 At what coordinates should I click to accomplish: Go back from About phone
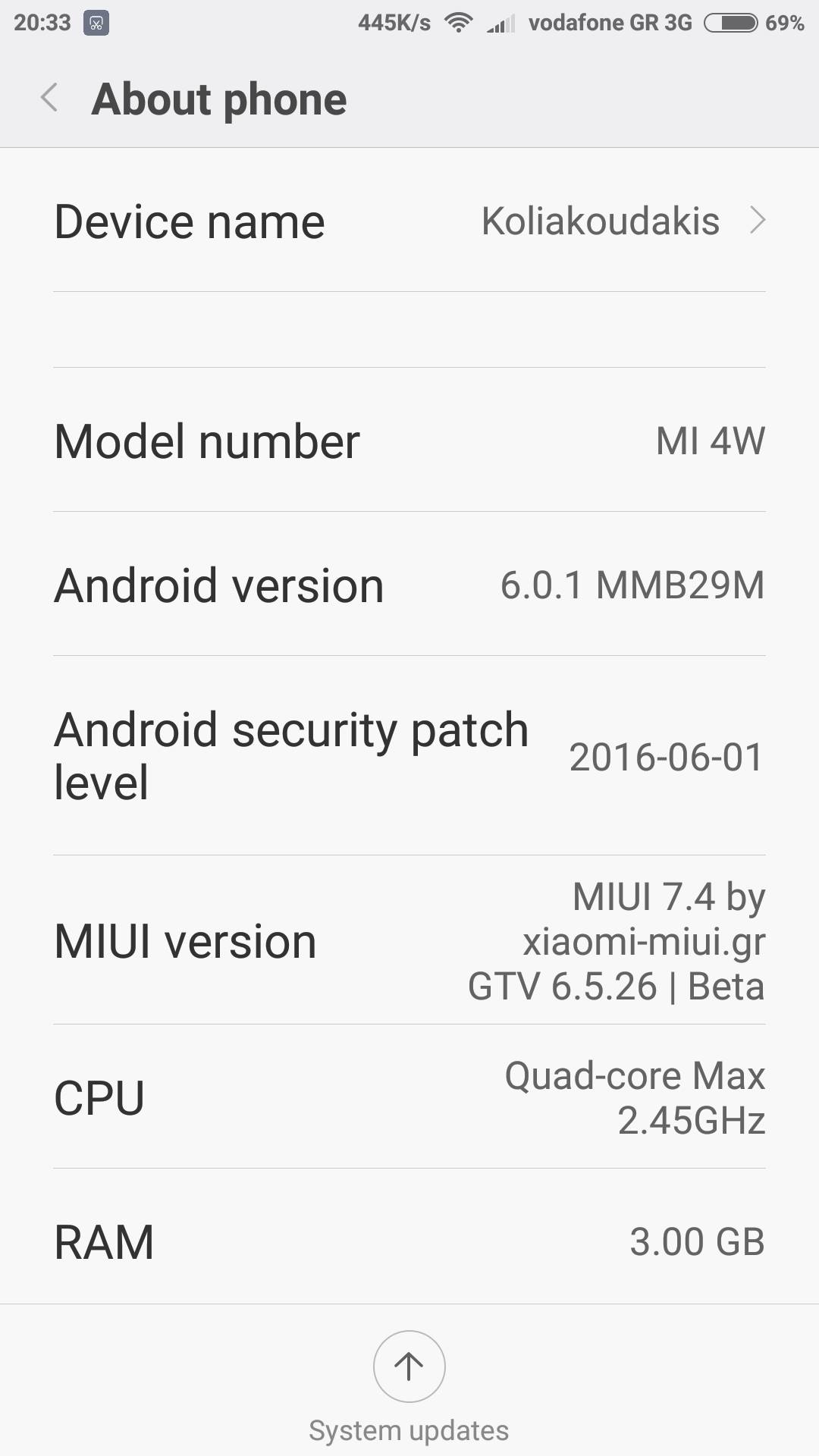[50, 99]
